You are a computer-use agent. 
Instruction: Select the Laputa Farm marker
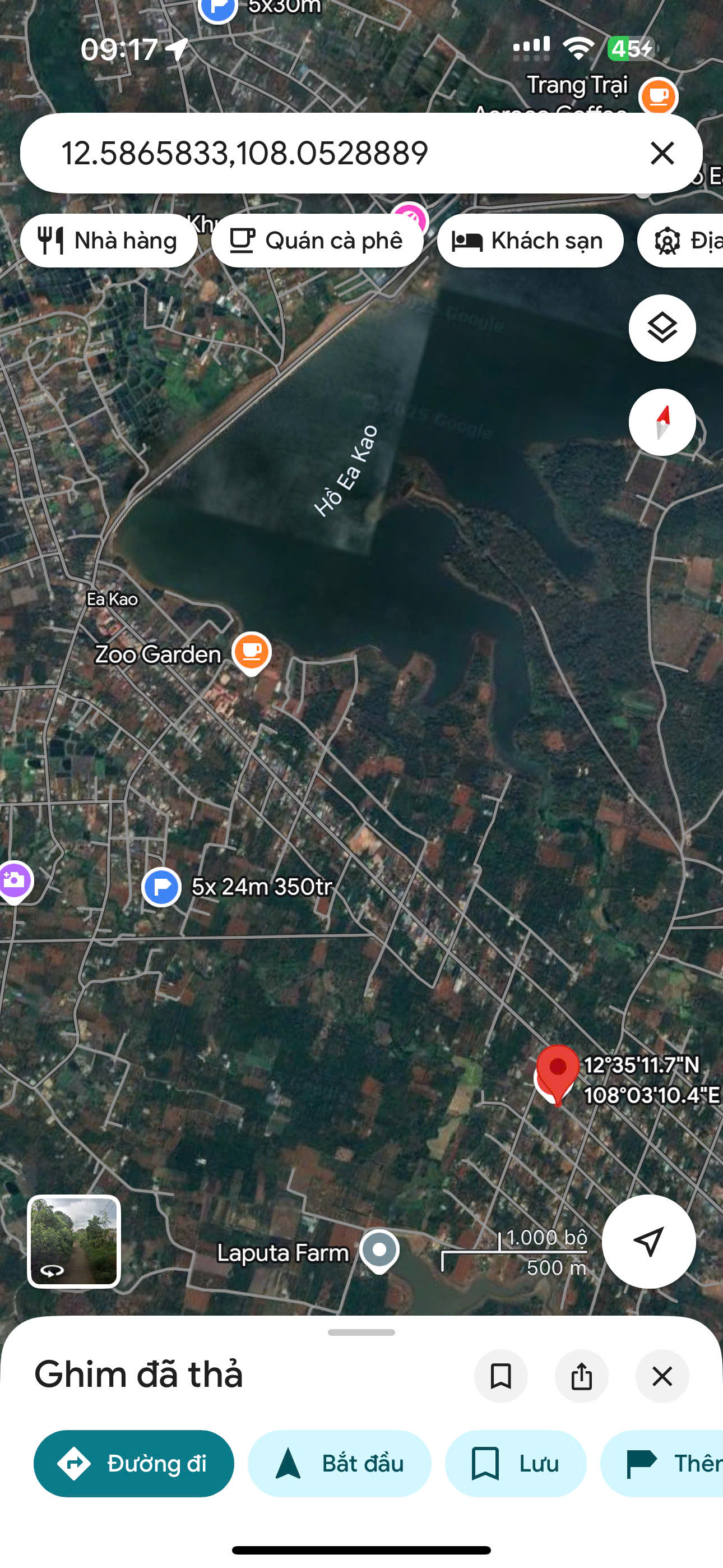click(379, 1250)
